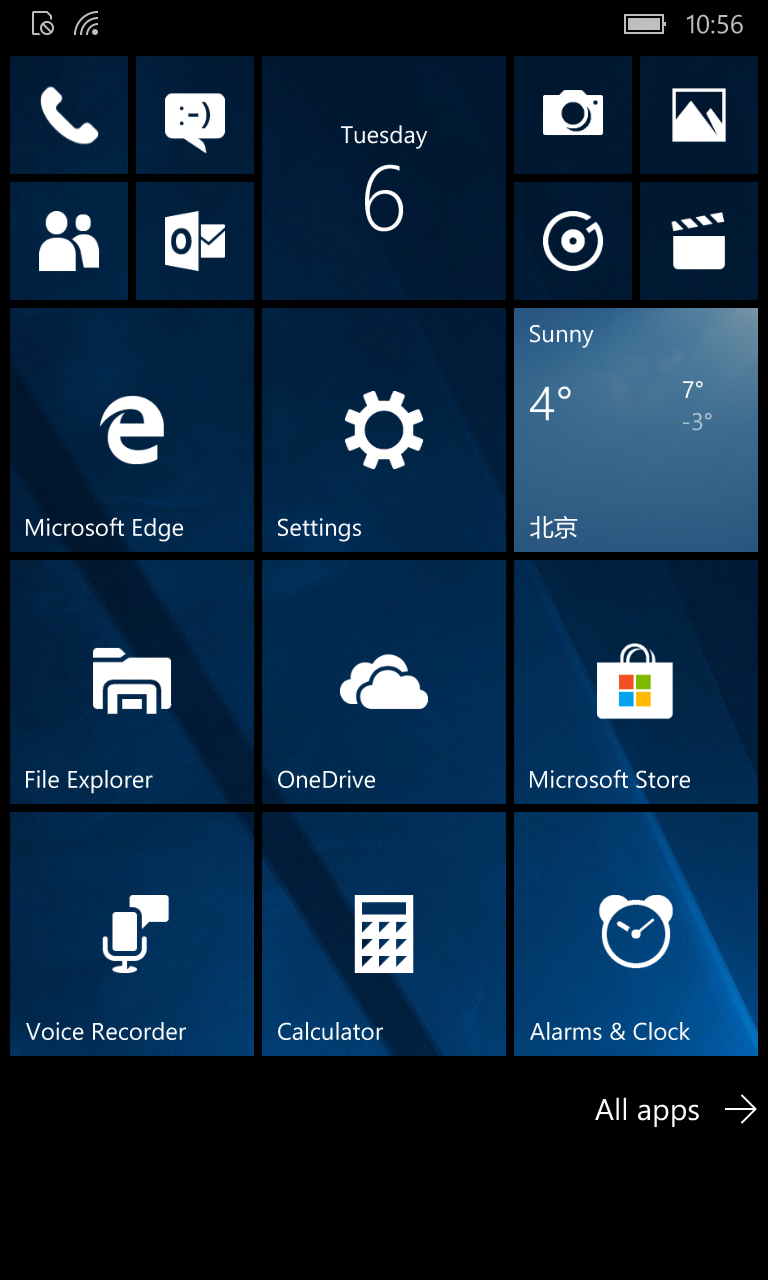The width and height of the screenshot is (768, 1280).
Task: Open the Messaging tile
Action: (x=195, y=115)
